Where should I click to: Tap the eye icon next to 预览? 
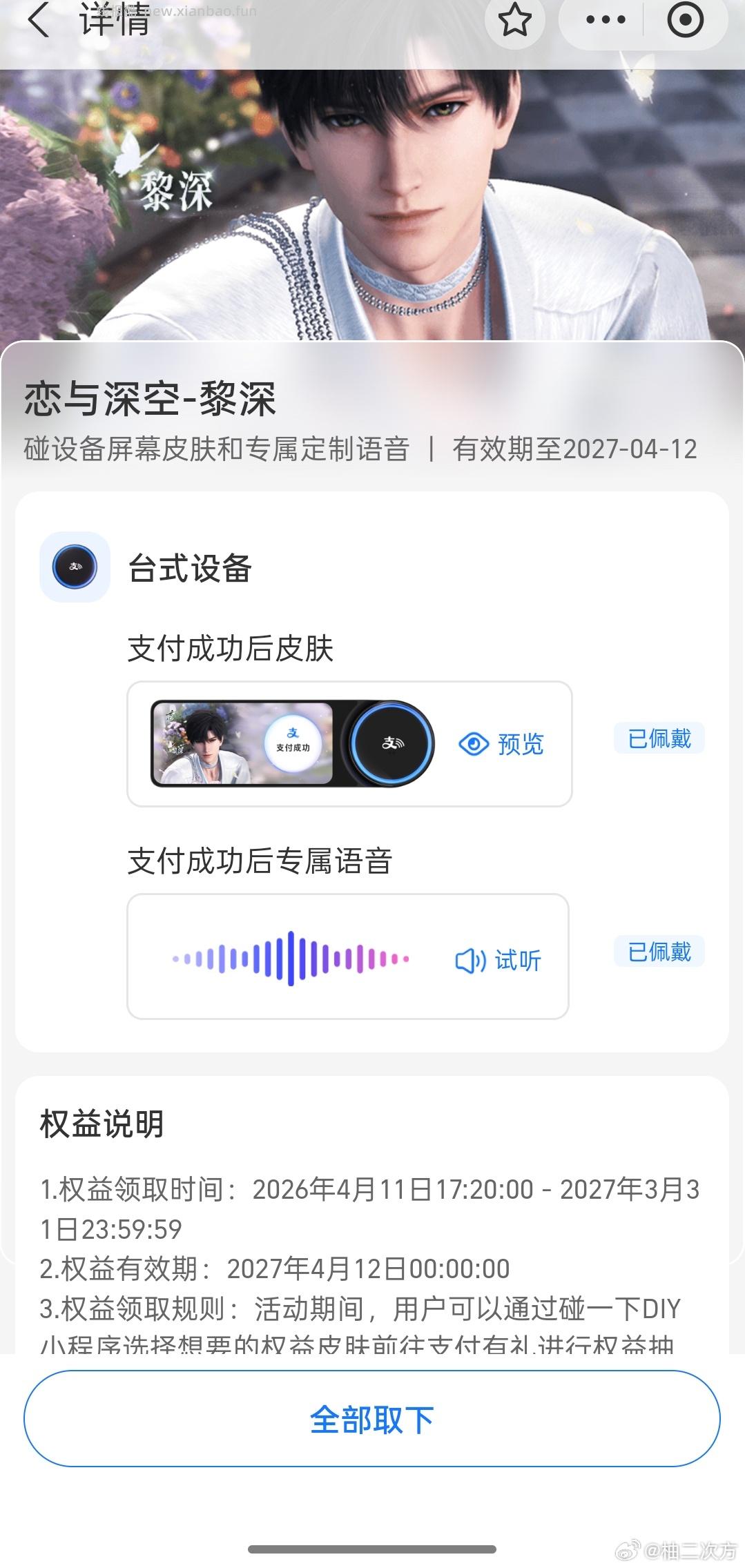pyautogui.click(x=474, y=743)
